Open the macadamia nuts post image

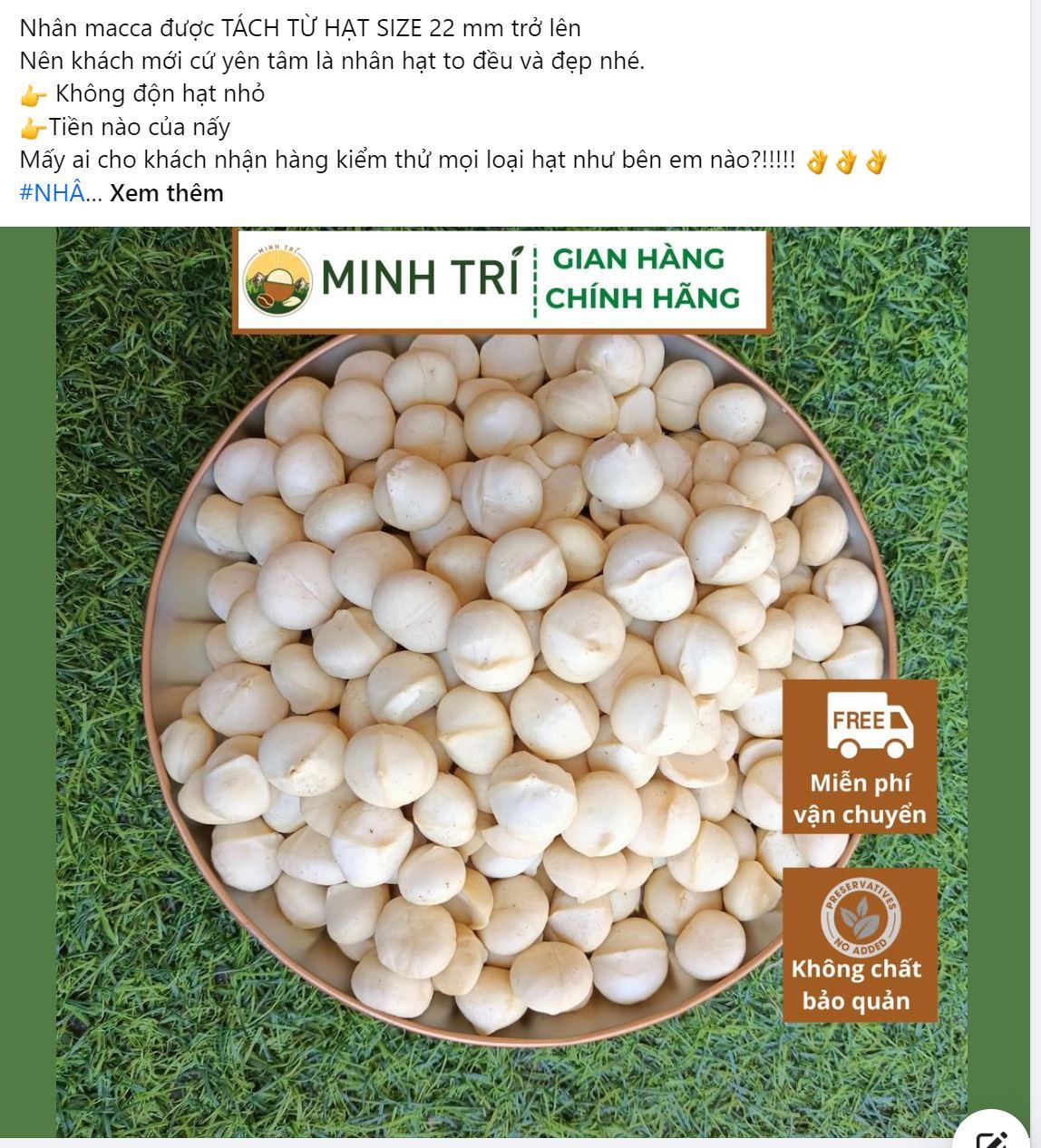(512, 680)
